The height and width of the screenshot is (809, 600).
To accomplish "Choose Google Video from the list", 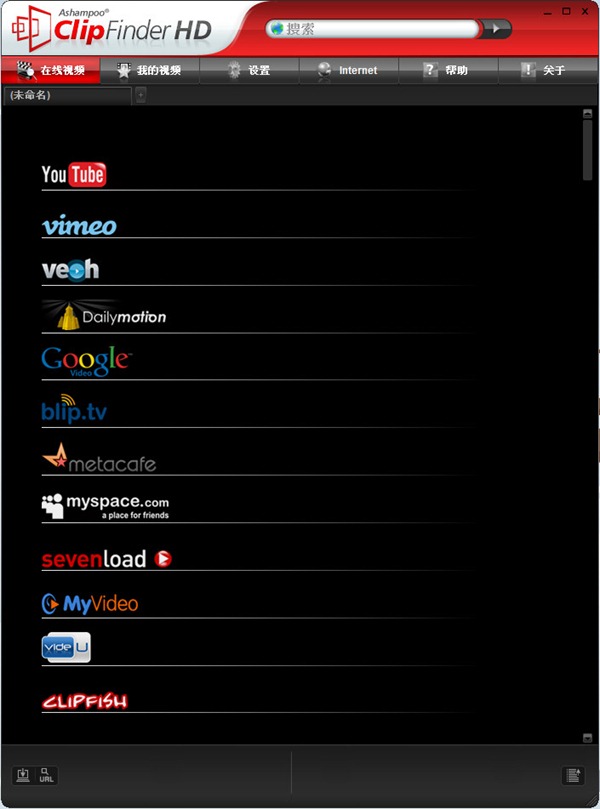I will pos(86,361).
